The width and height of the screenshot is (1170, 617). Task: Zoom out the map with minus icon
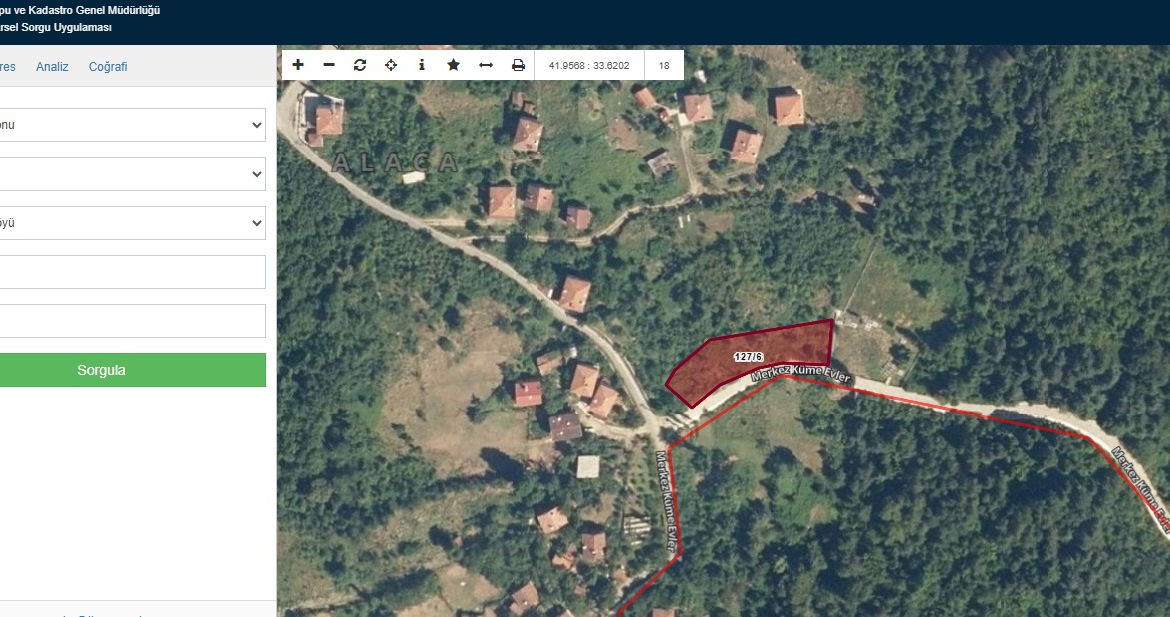pos(329,65)
